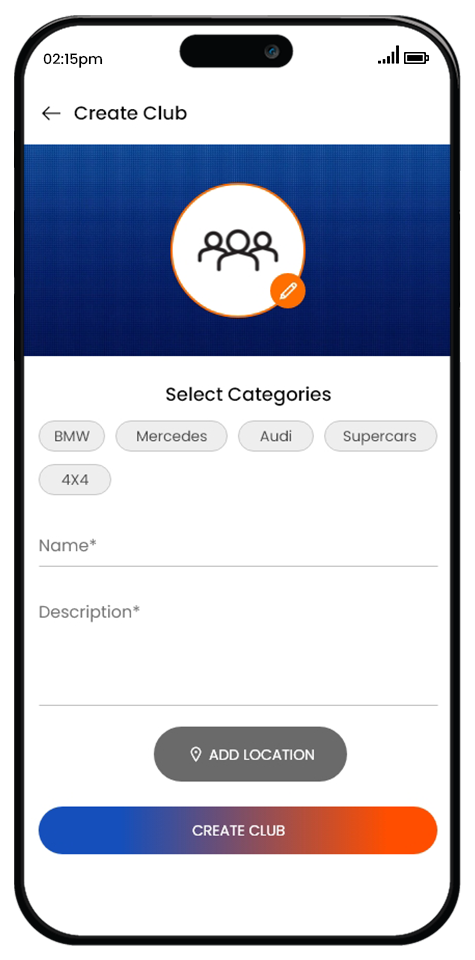Submit with the Create Club button

click(238, 830)
